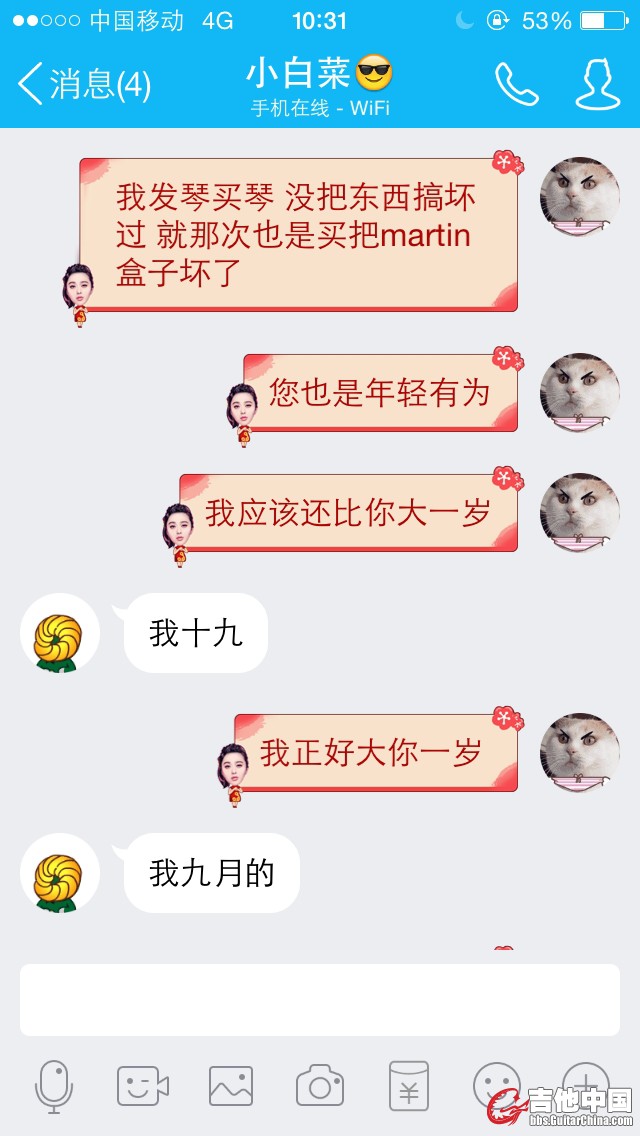This screenshot has width=640, height=1136.
Task: Open the photo gallery picker
Action: (231, 1086)
